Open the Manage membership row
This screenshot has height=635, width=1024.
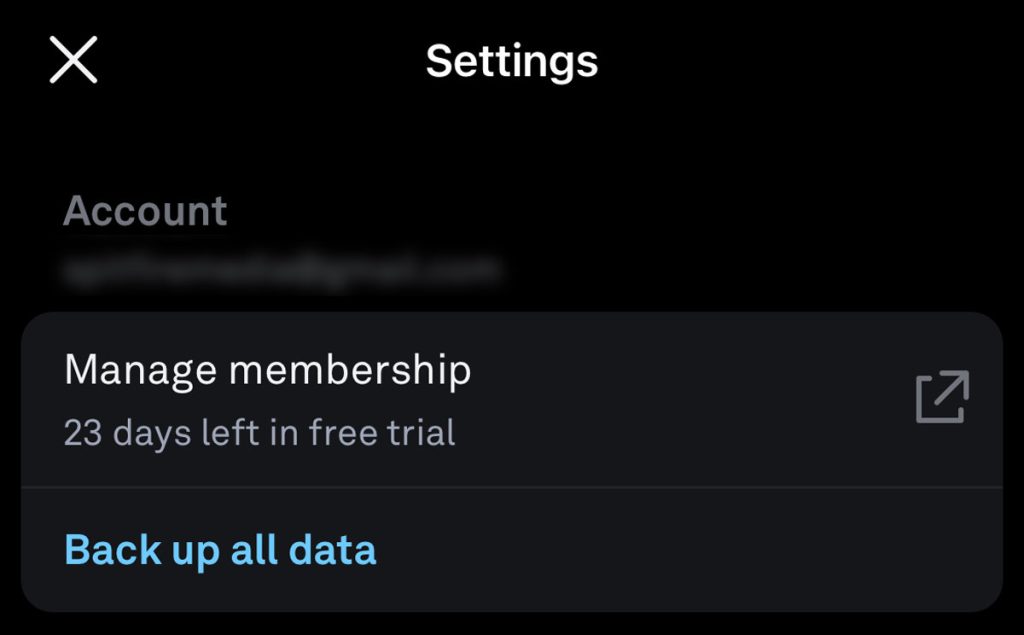tap(510, 399)
